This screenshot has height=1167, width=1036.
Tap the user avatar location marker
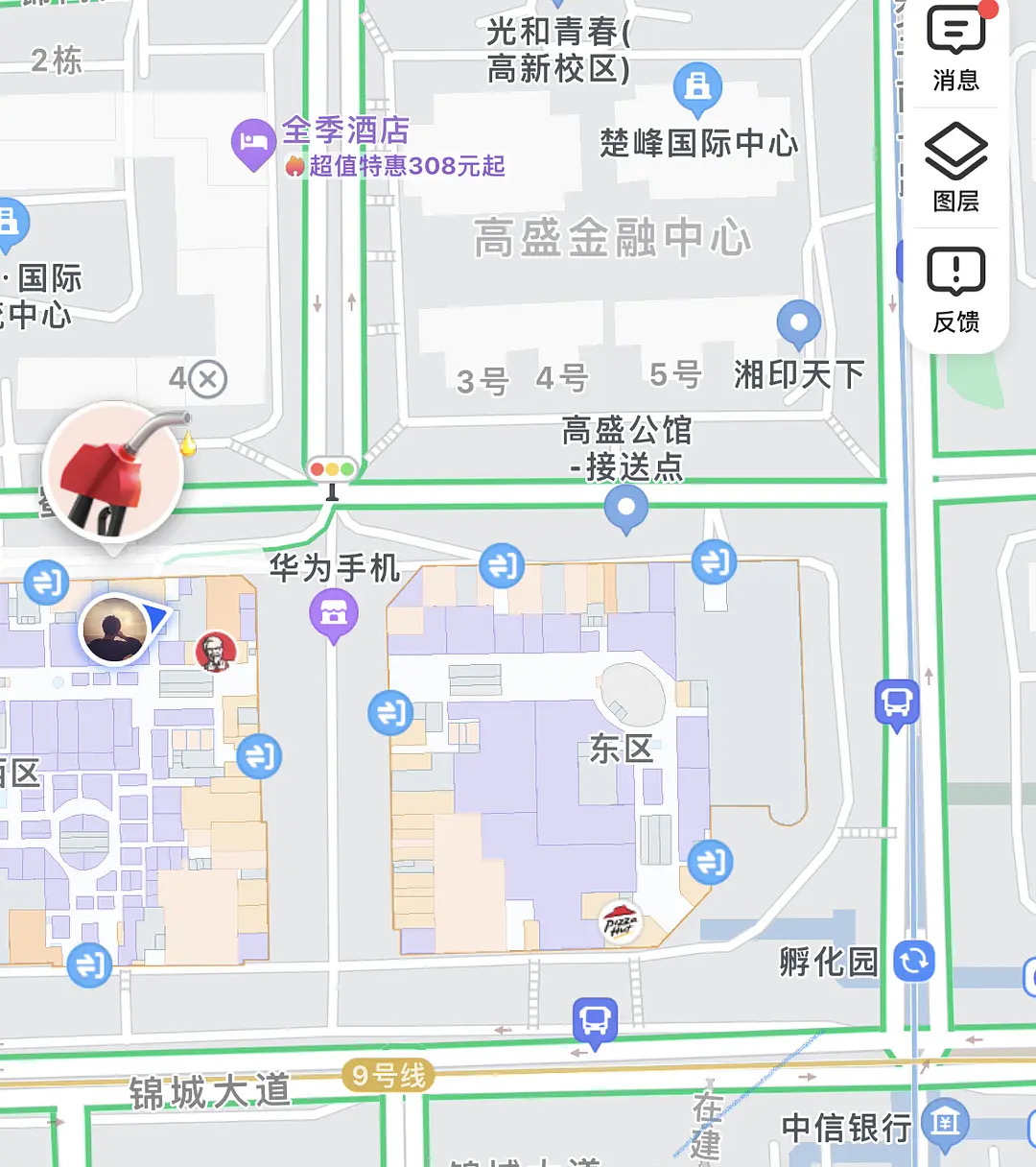pyautogui.click(x=114, y=630)
